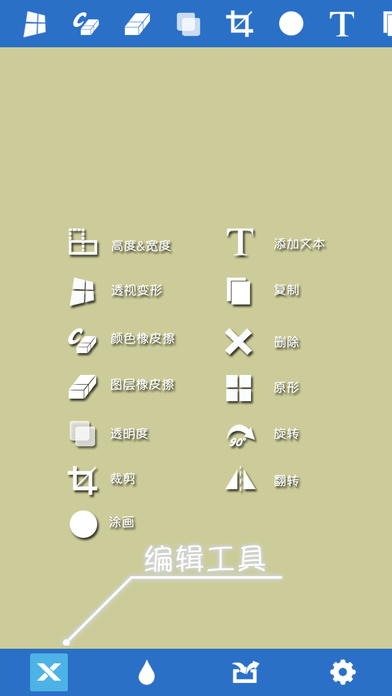Pick the layer eraser tool
392x696 pixels.
click(x=137, y=24)
